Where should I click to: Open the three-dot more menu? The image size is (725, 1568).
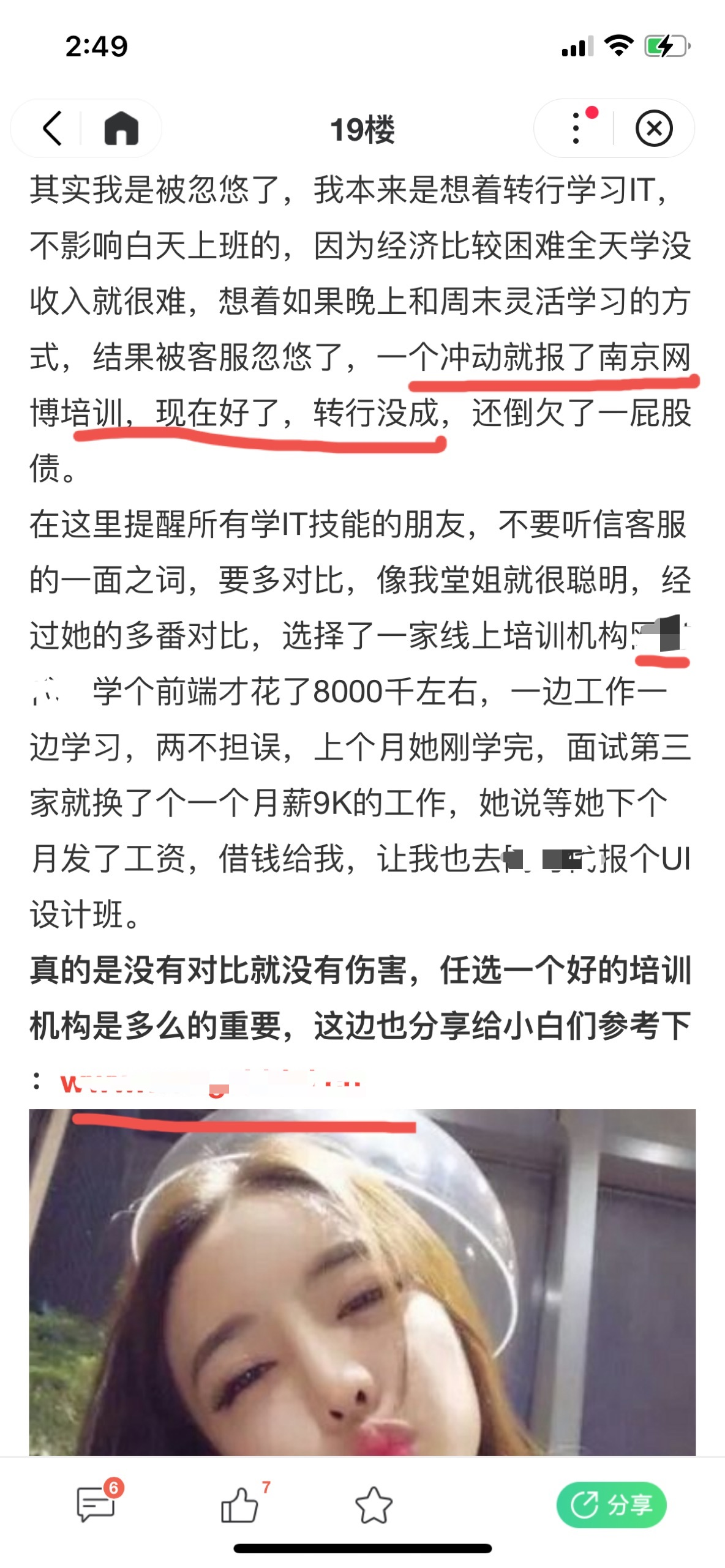tap(576, 129)
